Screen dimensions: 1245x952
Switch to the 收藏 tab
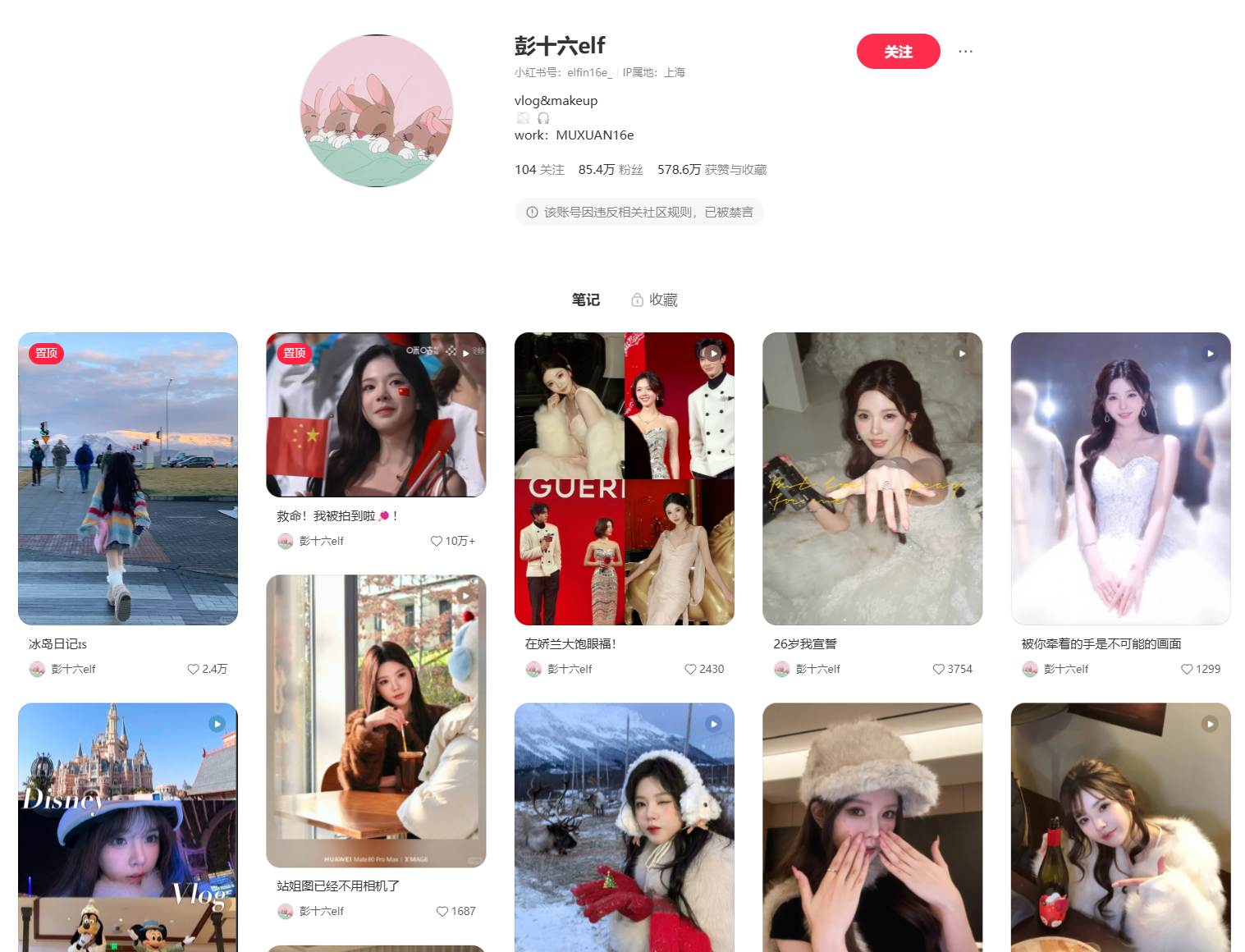654,300
